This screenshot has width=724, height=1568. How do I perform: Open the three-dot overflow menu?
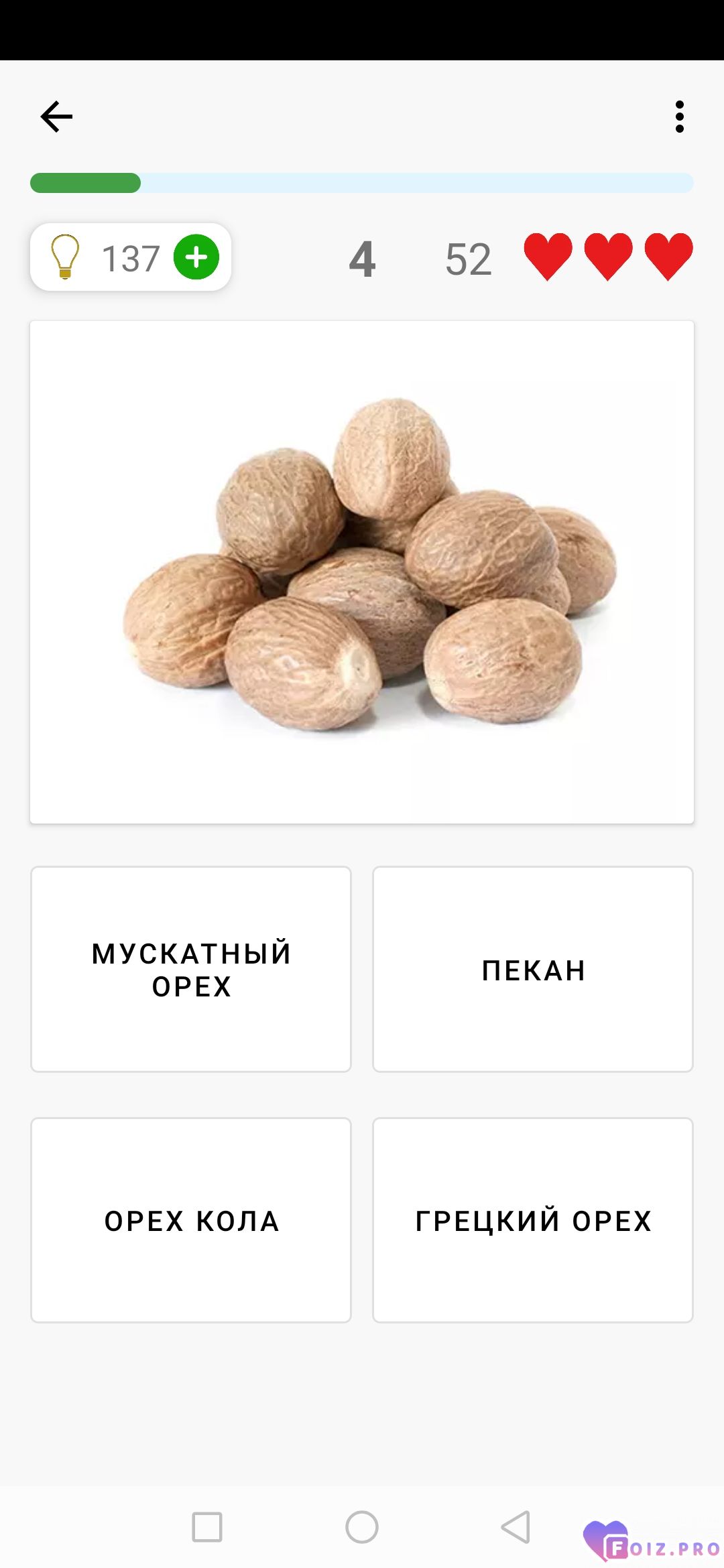pos(680,117)
